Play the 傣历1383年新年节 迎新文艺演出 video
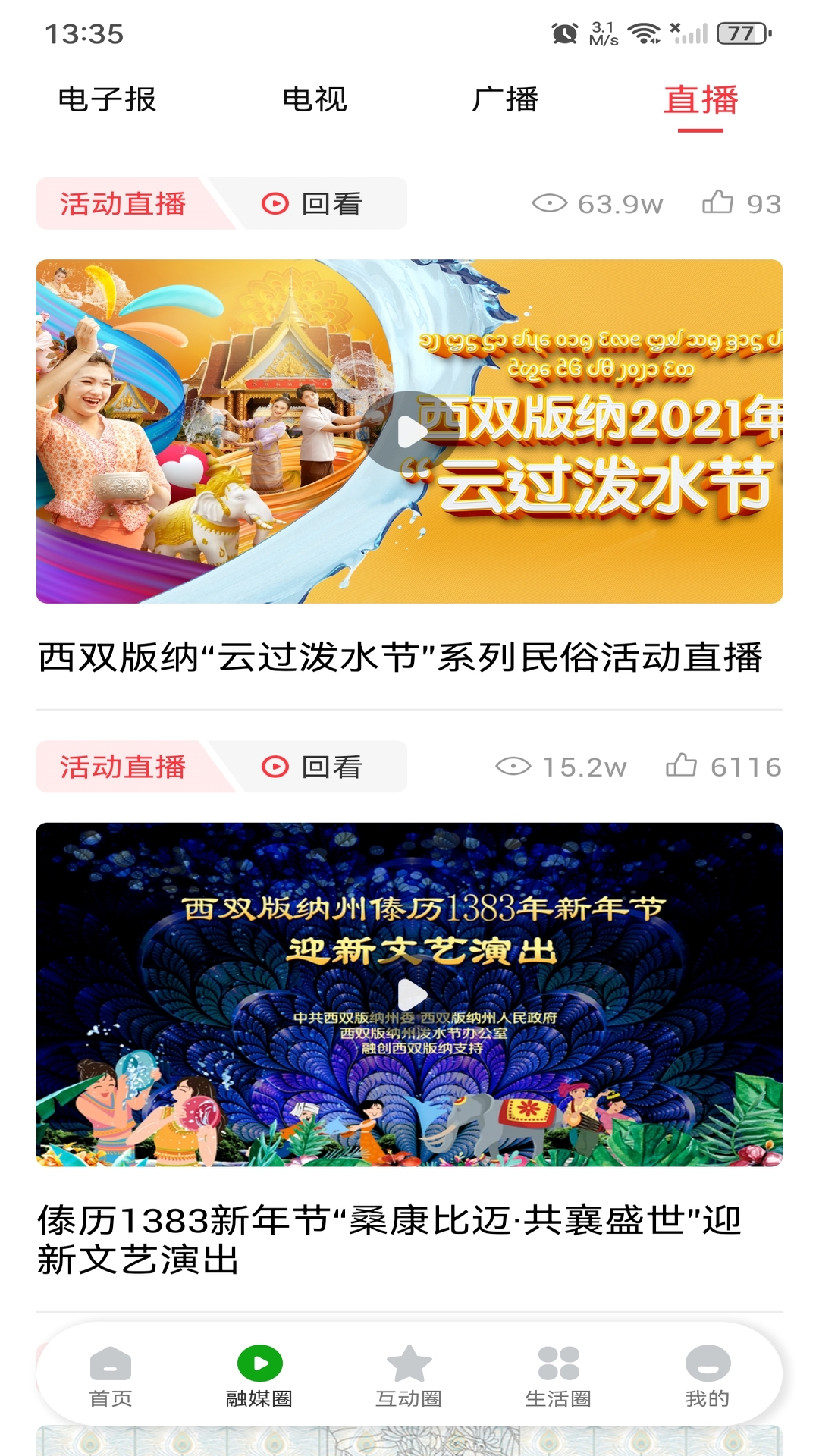This screenshot has height=1456, width=819. pyautogui.click(x=412, y=994)
